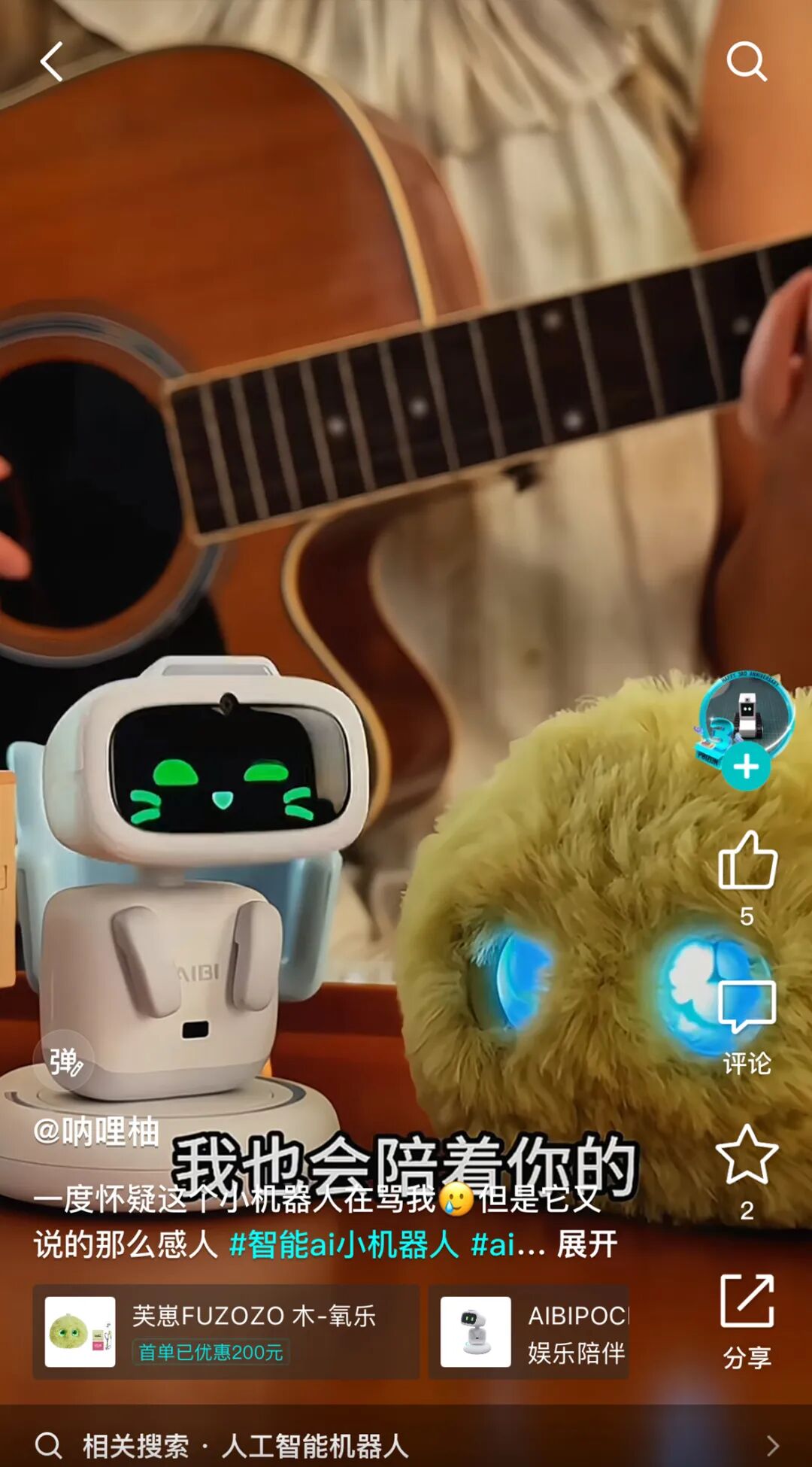
Task: Open hashtag #智能ai小机器人
Action: [x=344, y=1244]
